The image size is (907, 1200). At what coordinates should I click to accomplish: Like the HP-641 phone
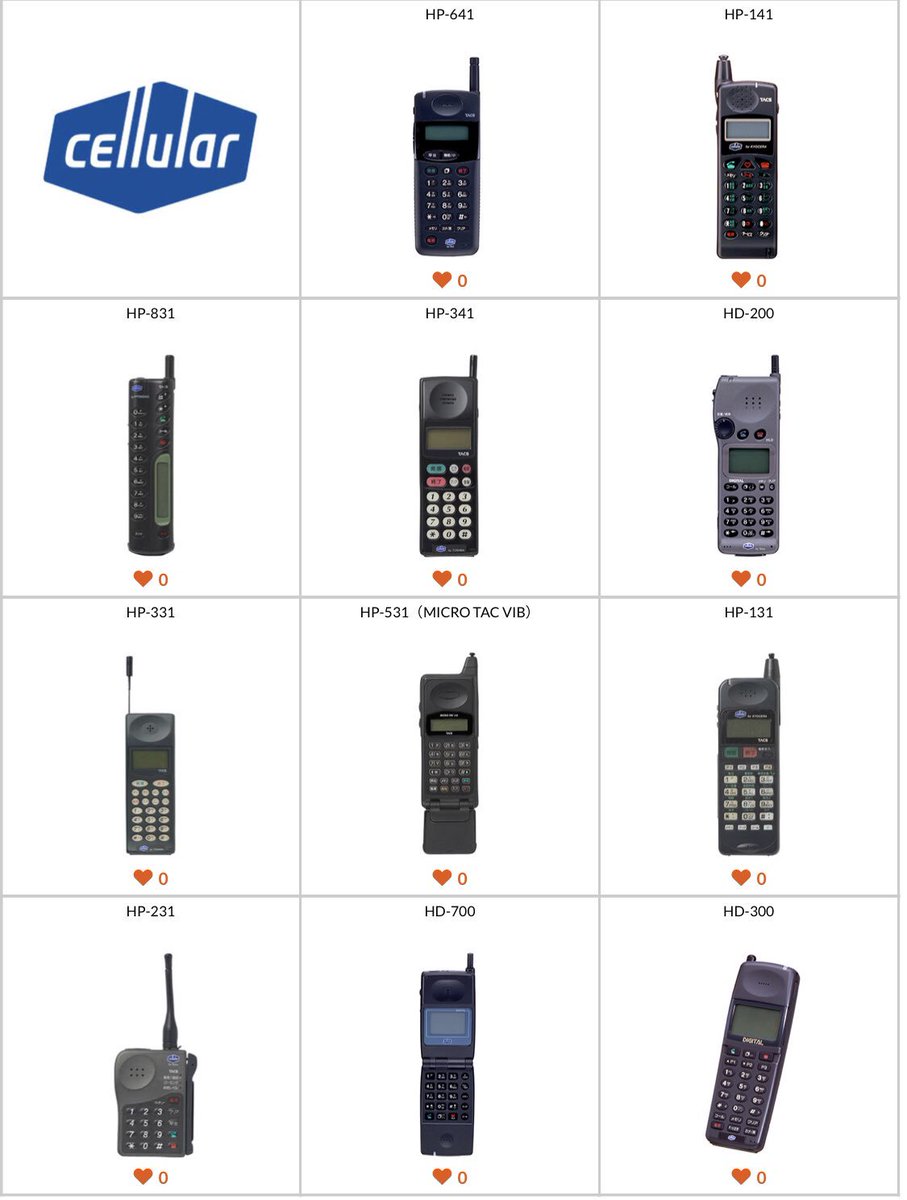(x=442, y=280)
